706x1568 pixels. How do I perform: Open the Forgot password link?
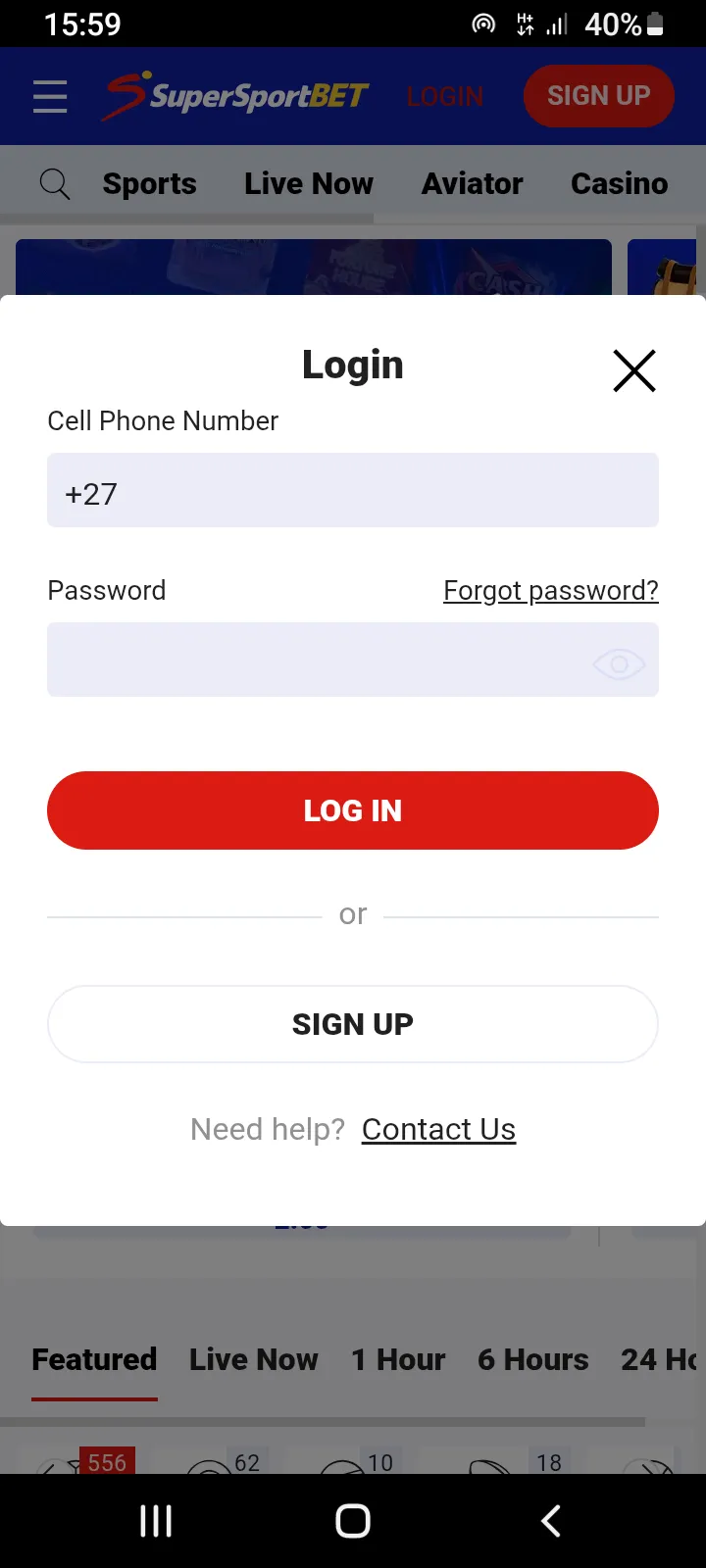click(550, 590)
